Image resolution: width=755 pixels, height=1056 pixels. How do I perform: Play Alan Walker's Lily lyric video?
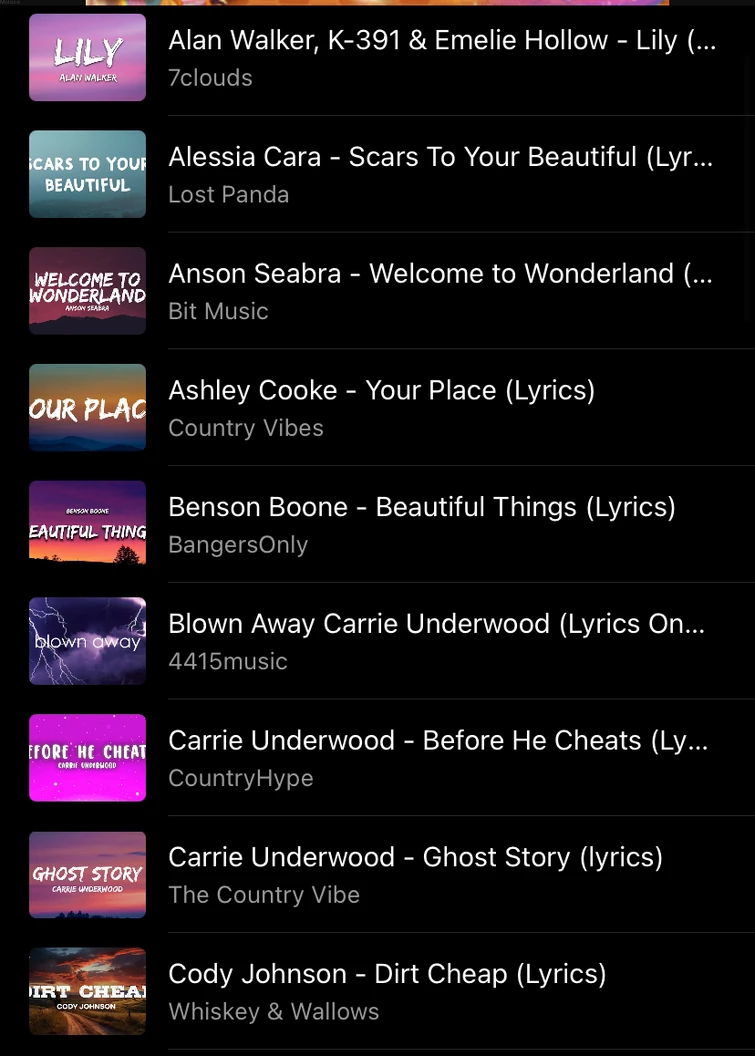point(440,40)
